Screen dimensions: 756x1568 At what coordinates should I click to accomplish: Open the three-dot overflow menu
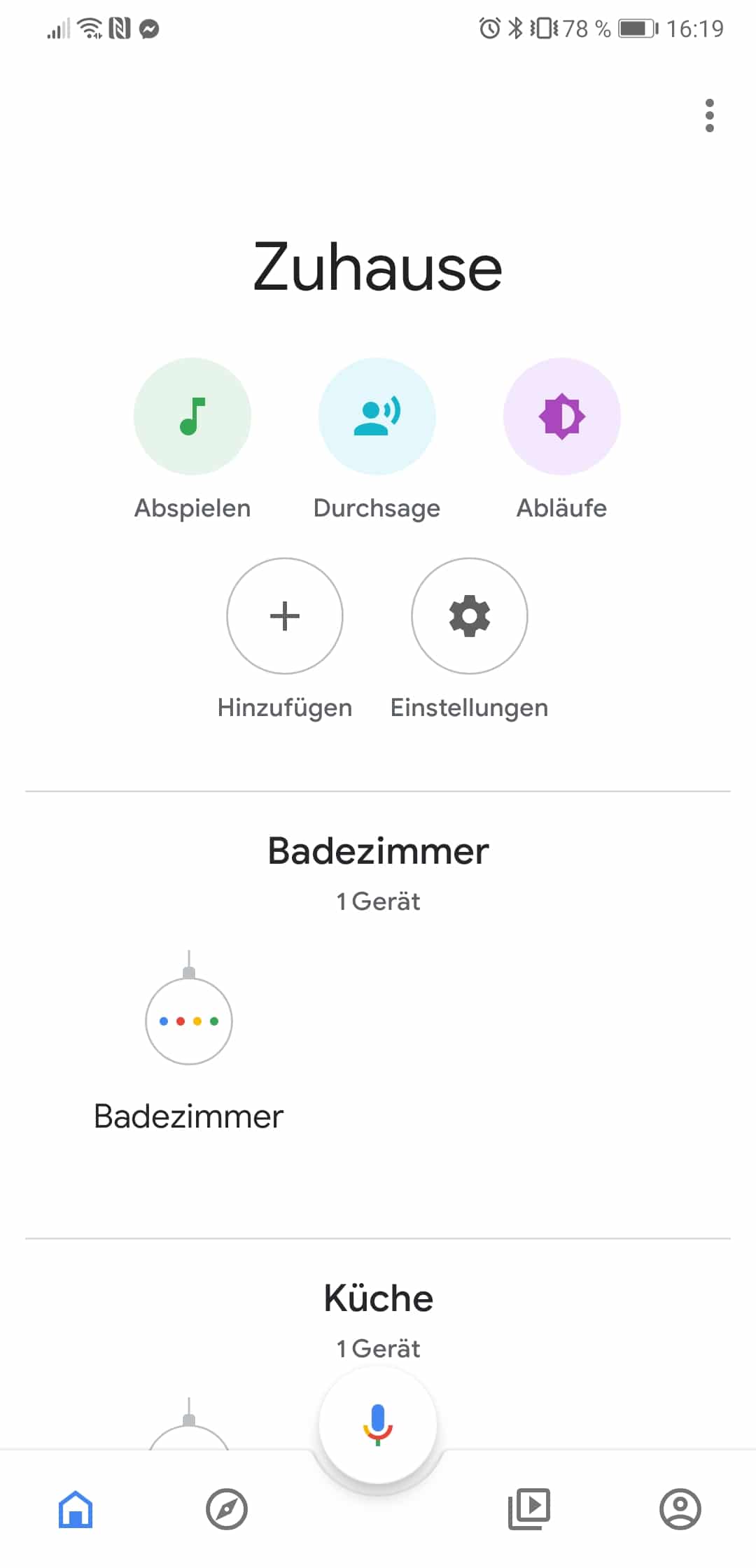(x=709, y=115)
